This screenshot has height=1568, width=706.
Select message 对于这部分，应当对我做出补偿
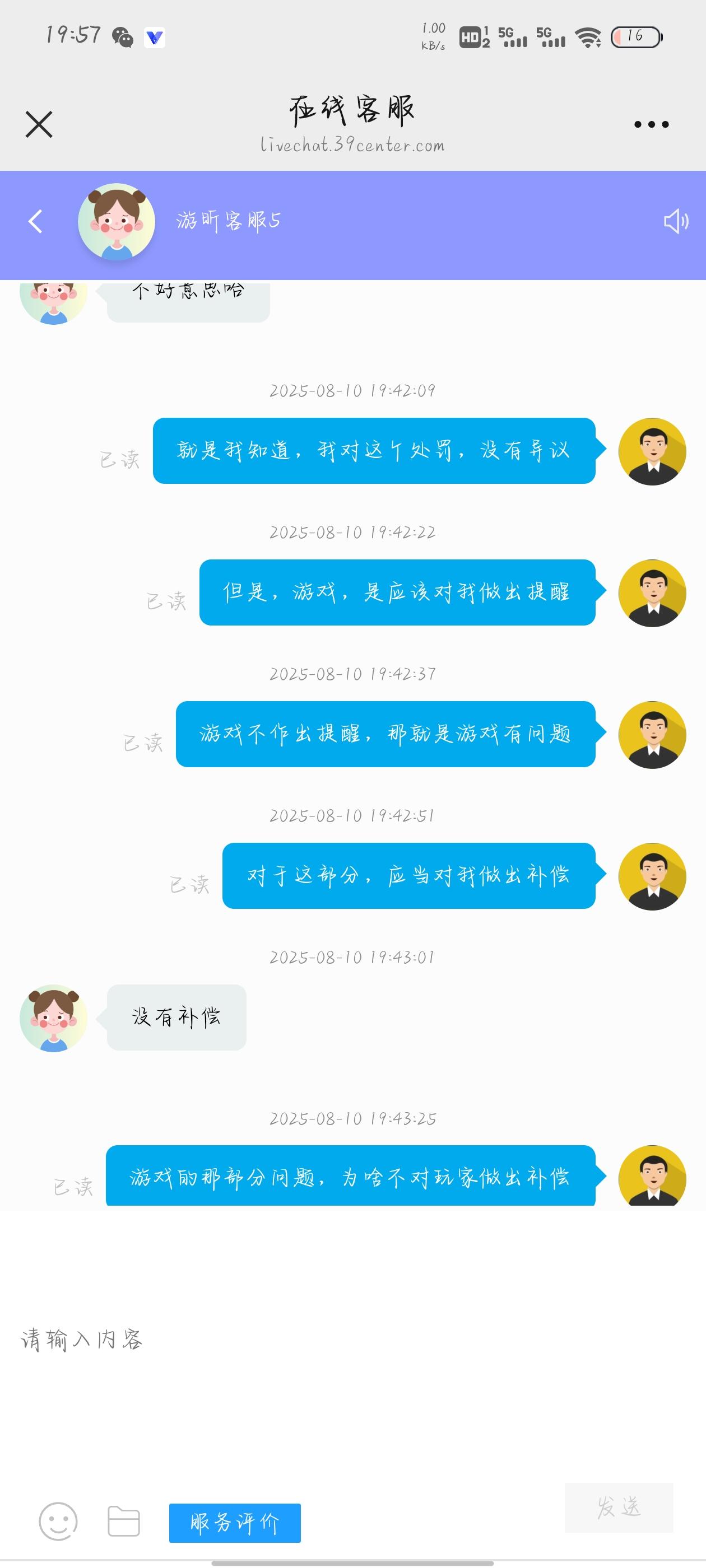(x=410, y=876)
